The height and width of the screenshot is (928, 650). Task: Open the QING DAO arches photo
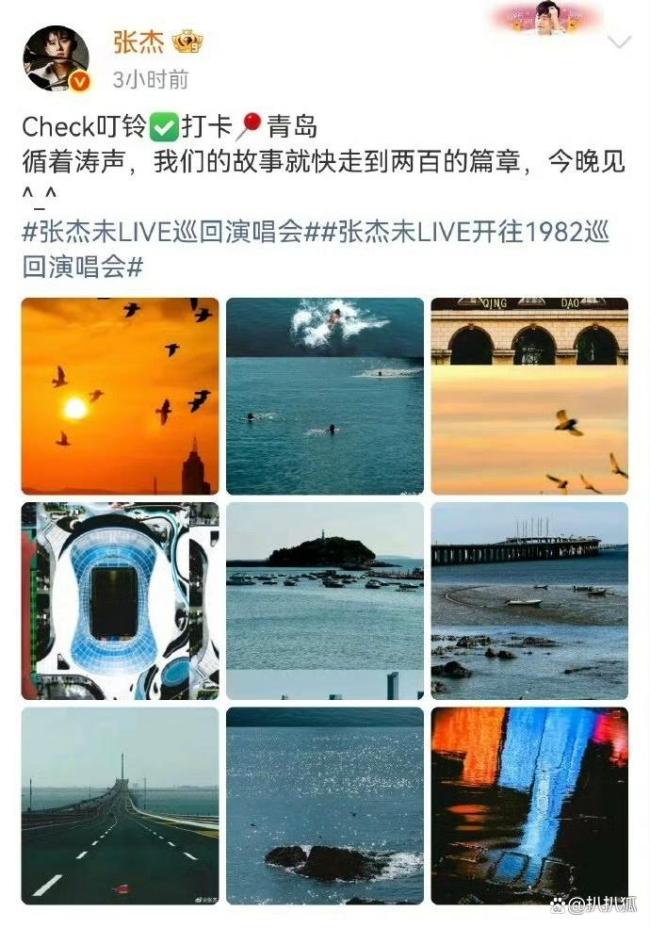click(529, 396)
